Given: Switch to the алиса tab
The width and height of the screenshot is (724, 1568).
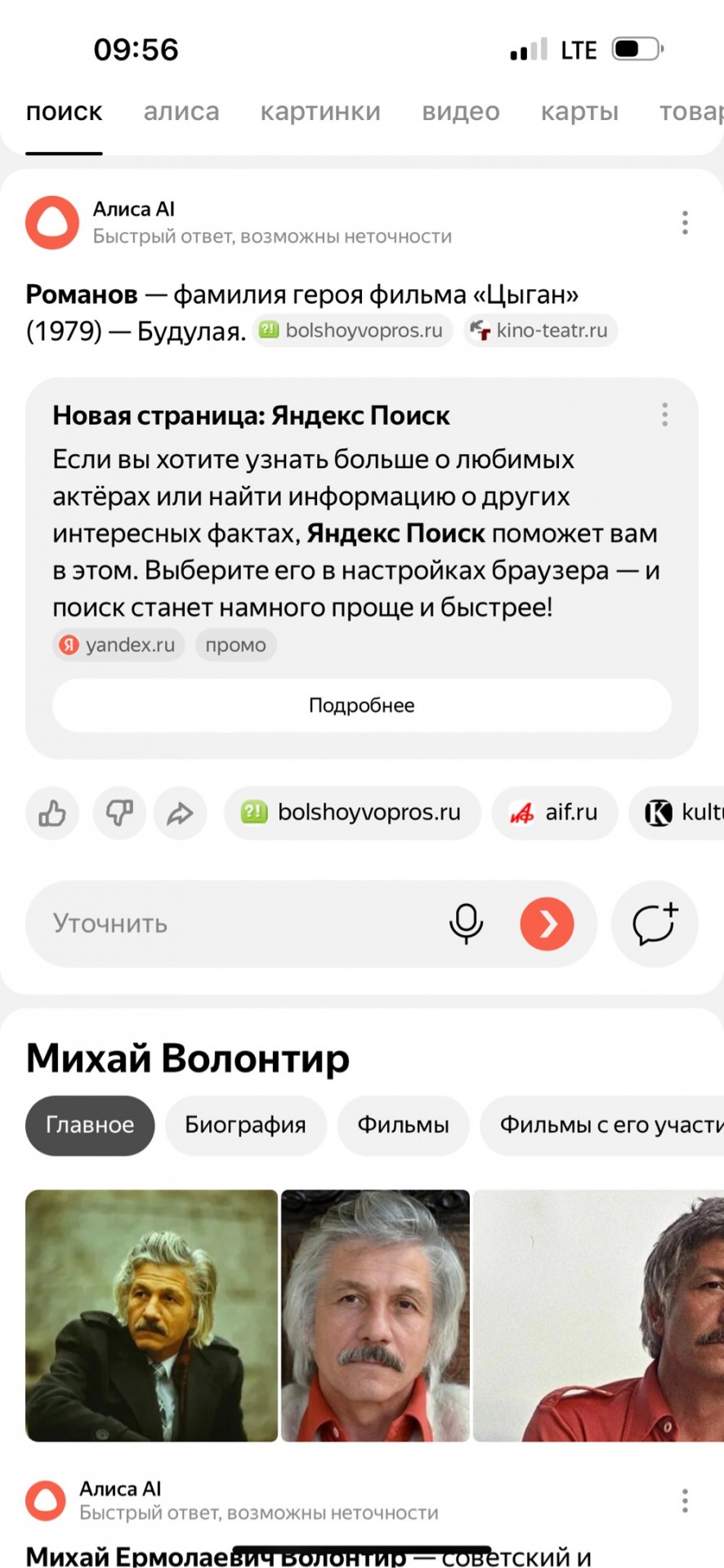Looking at the screenshot, I should tap(181, 112).
